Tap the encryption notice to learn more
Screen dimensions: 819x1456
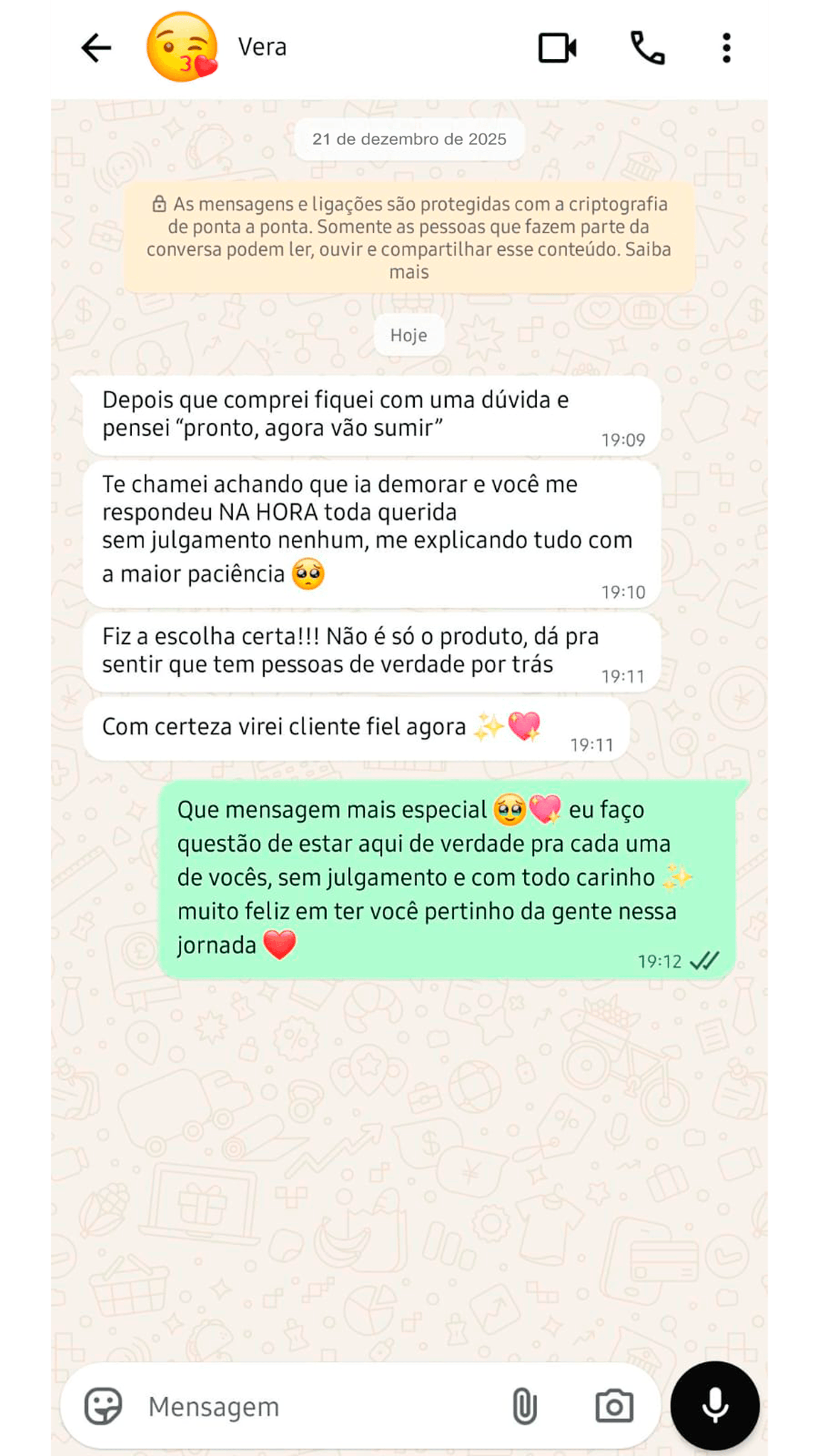[x=409, y=237]
